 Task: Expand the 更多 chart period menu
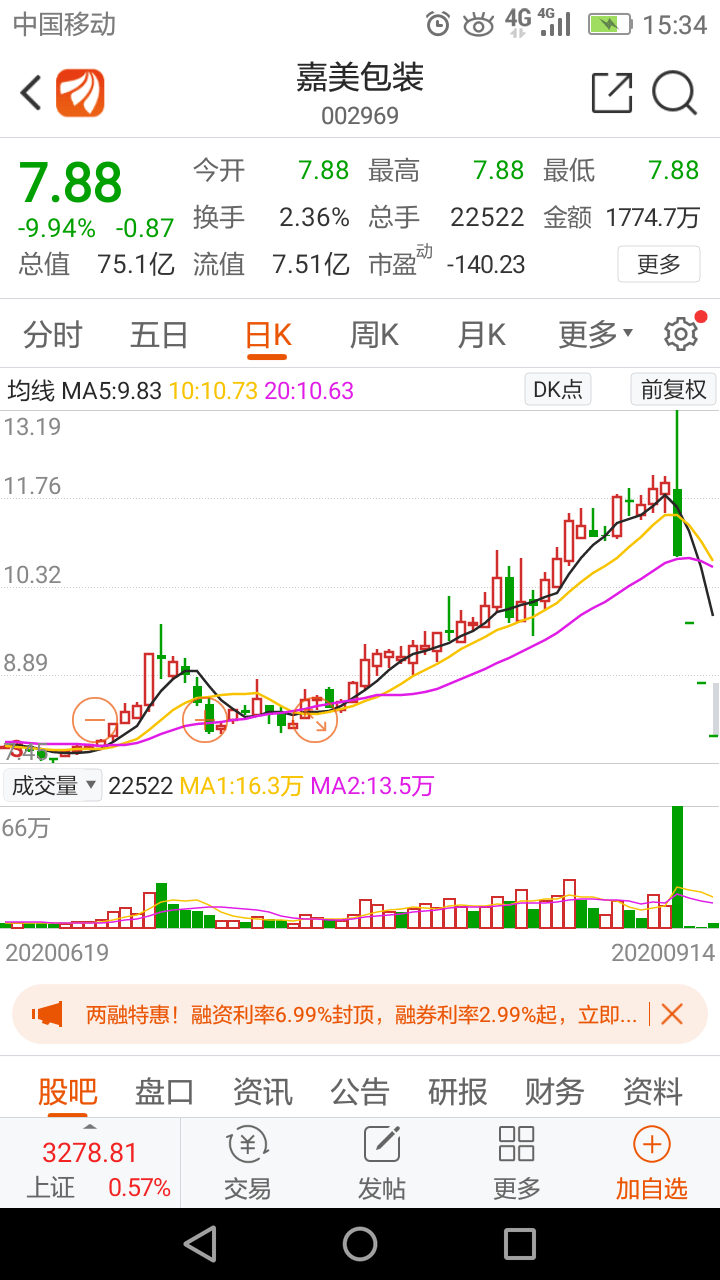pyautogui.click(x=592, y=335)
